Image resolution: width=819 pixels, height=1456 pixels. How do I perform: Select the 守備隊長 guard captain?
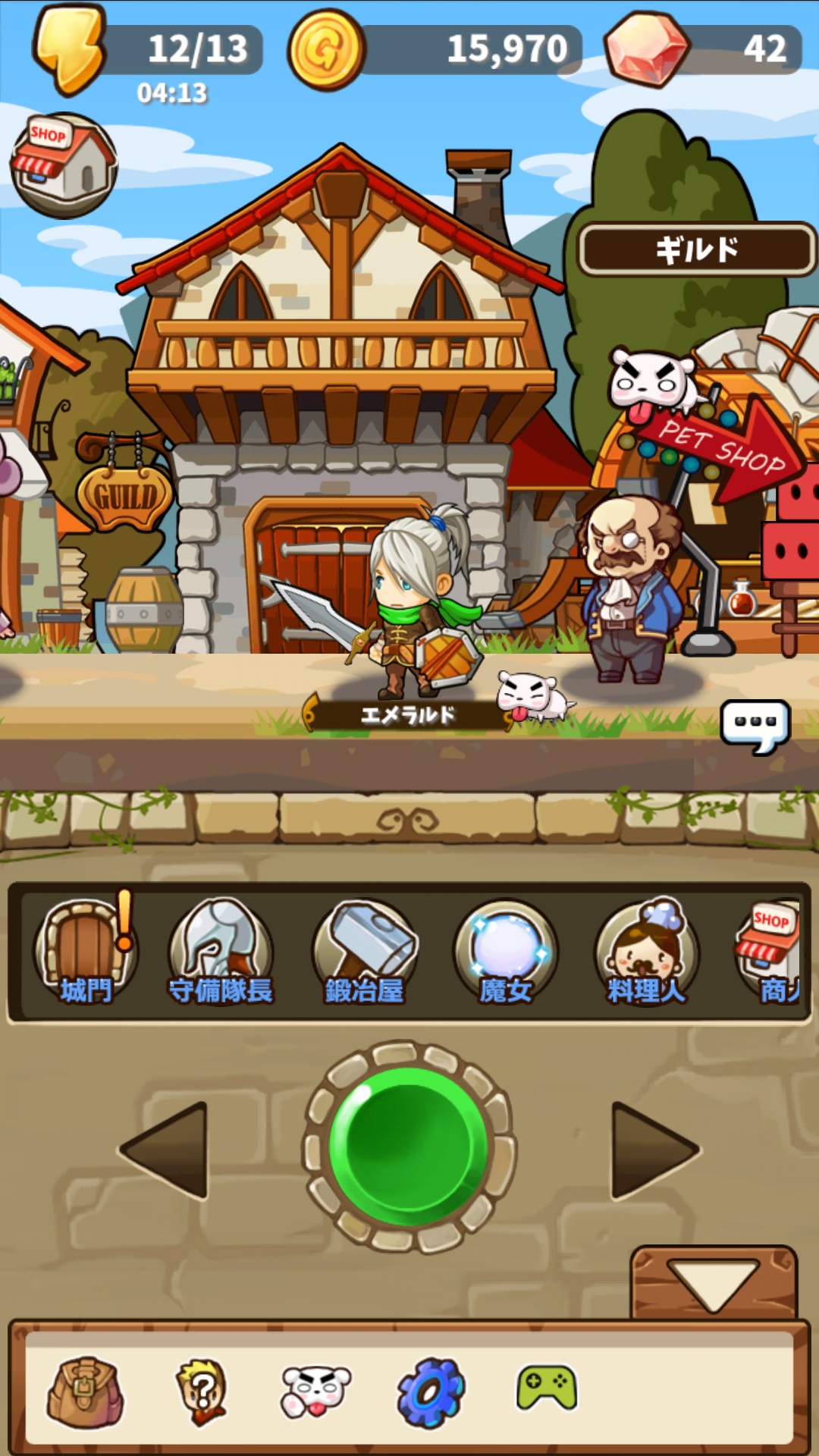(221, 951)
